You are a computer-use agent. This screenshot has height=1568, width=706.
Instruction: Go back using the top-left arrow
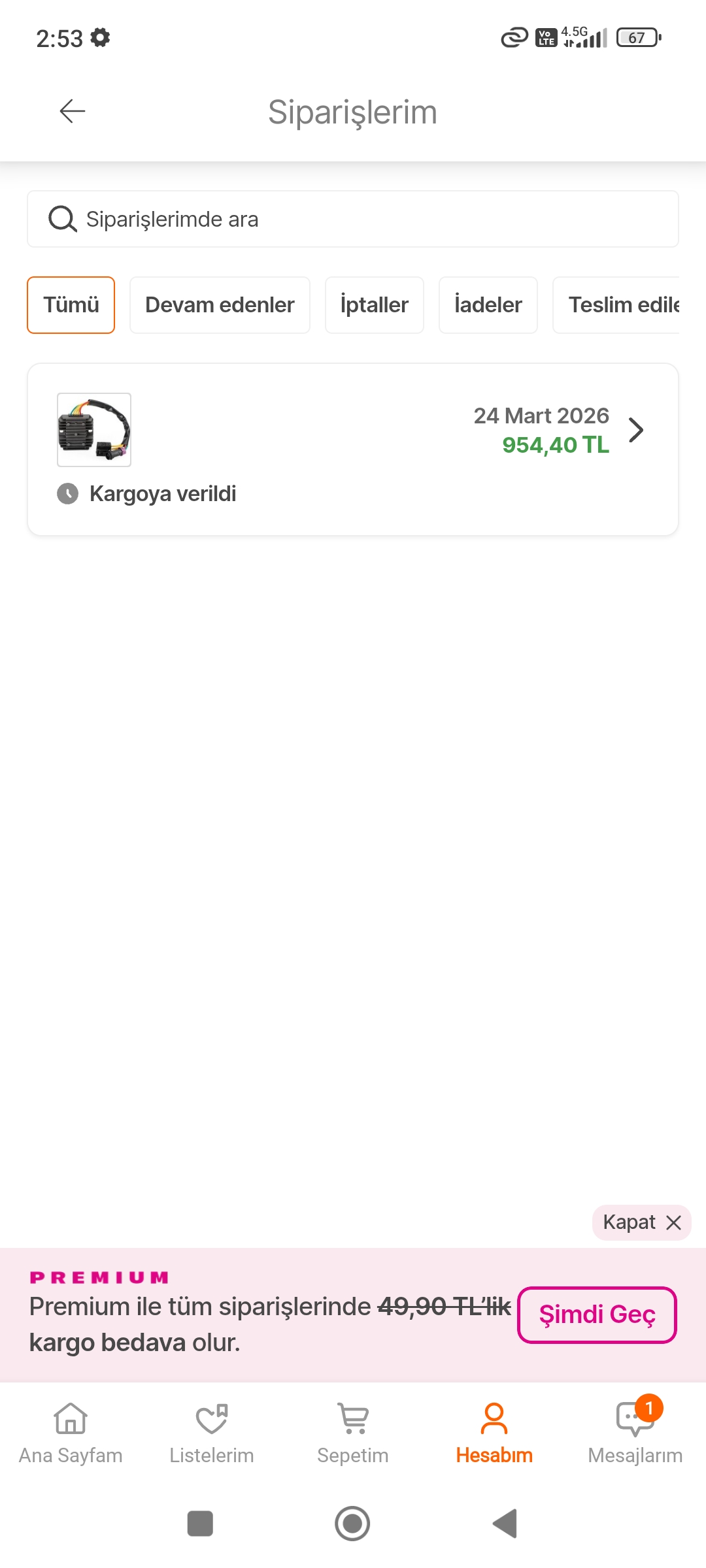[x=72, y=111]
